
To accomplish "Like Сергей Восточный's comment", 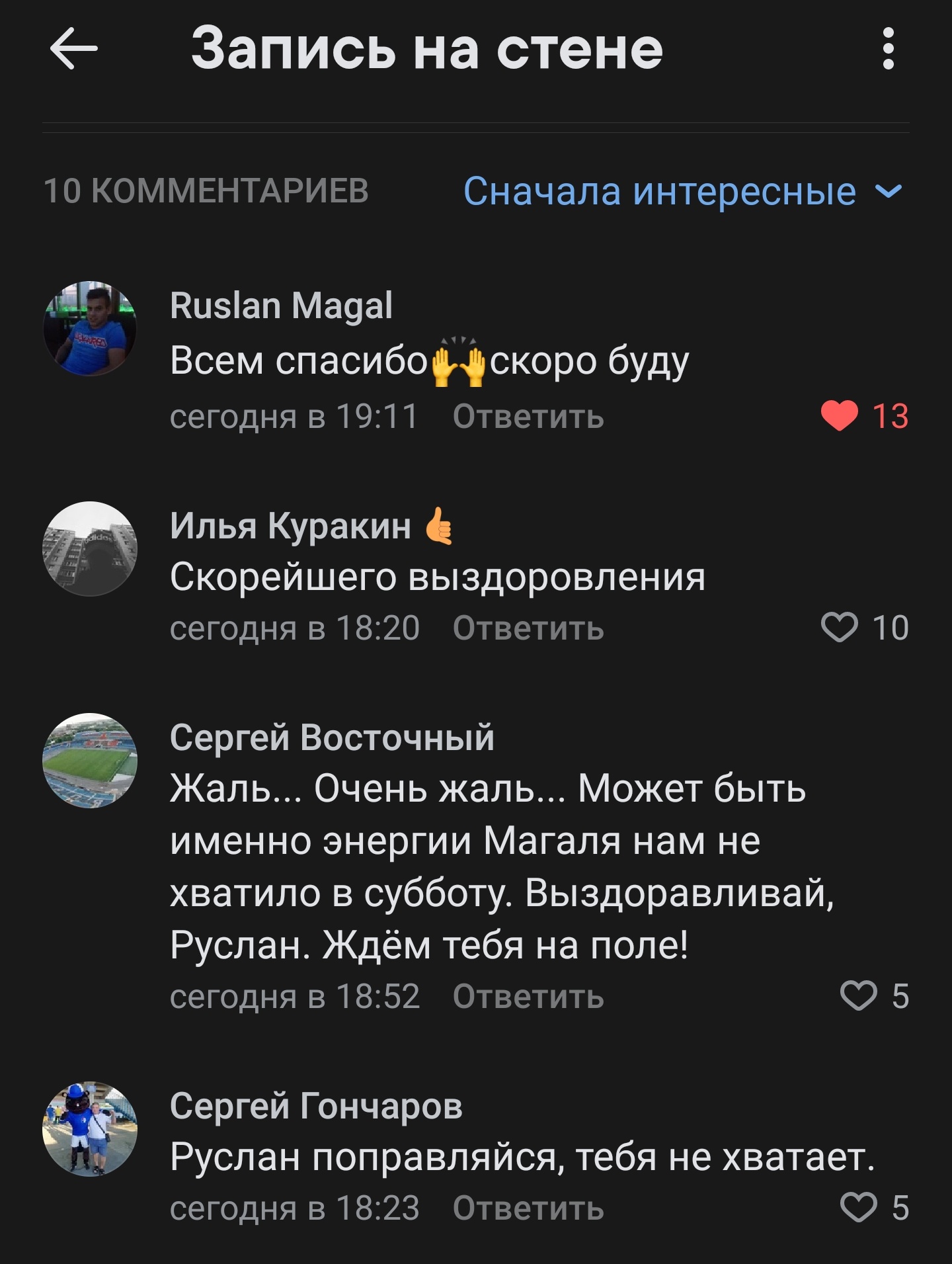I will tap(858, 995).
